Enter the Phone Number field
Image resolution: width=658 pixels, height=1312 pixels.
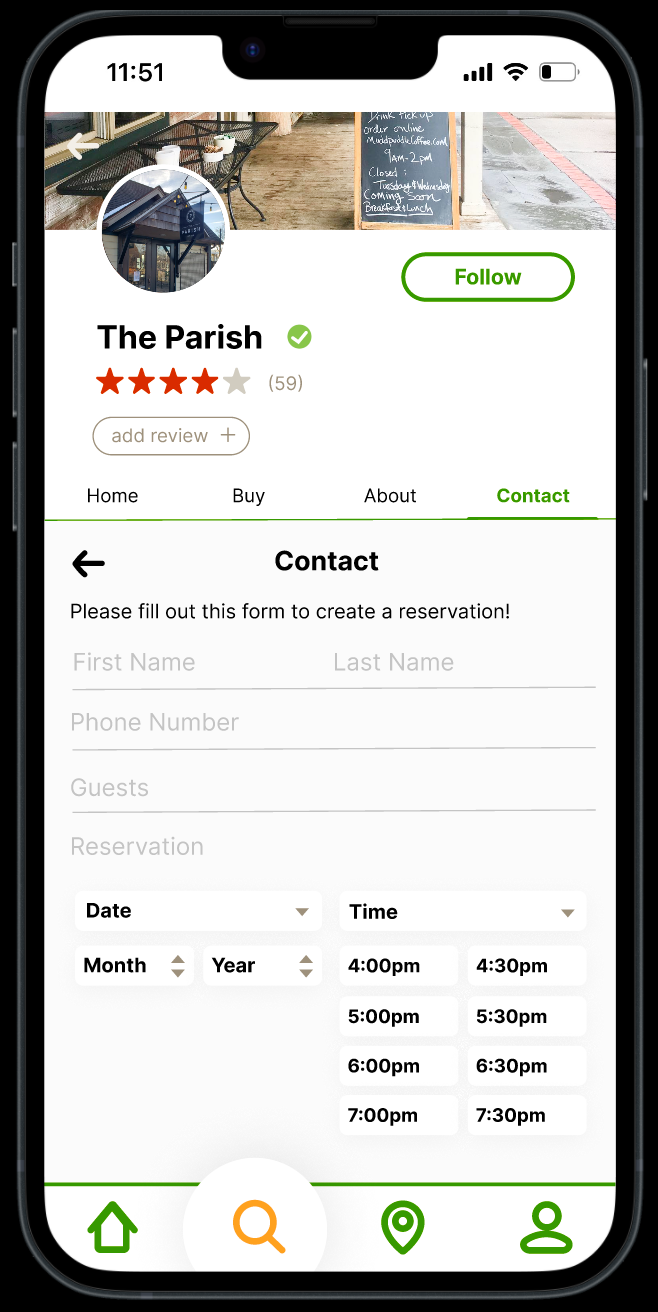333,724
